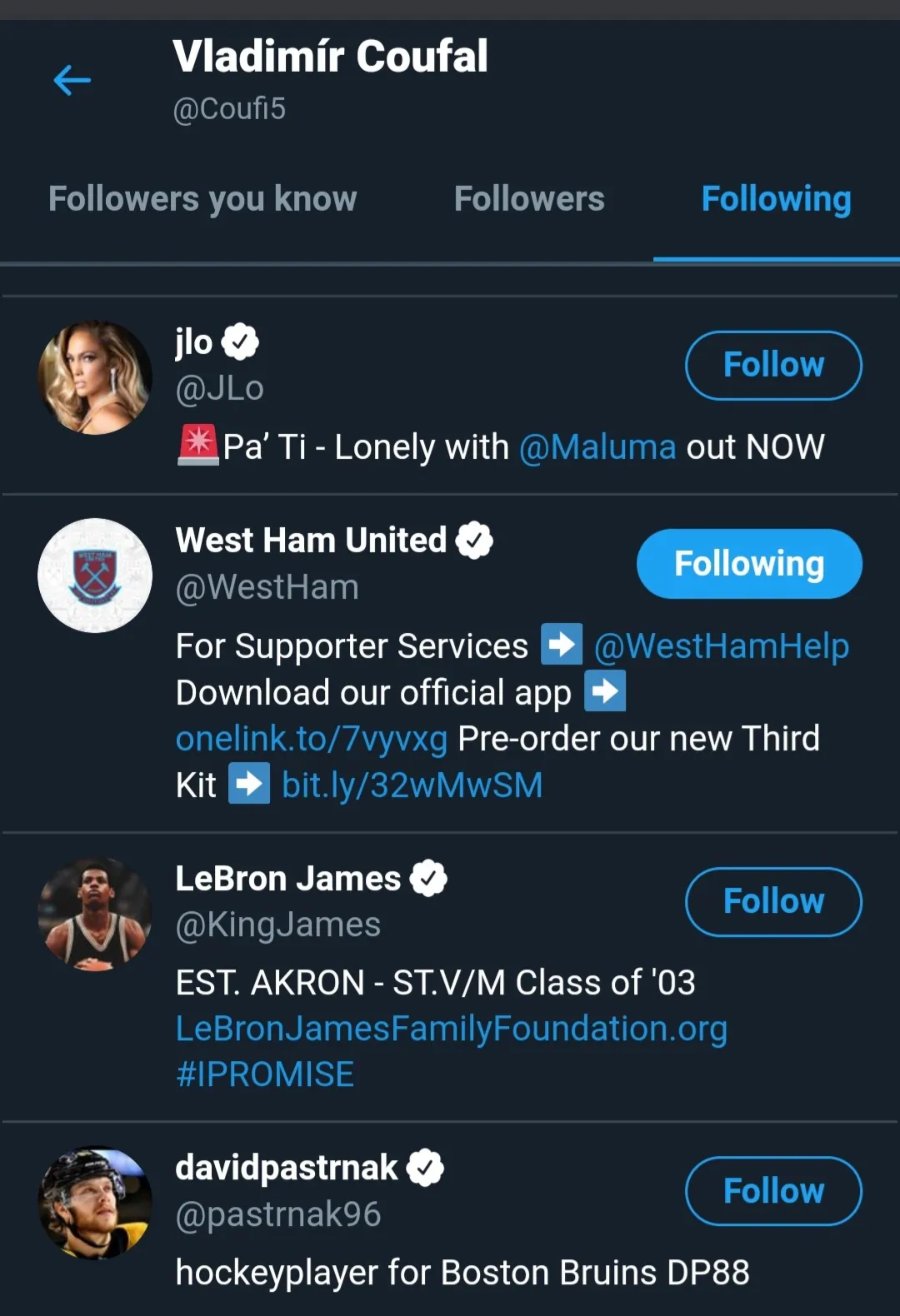Follow @JLo
The height and width of the screenshot is (1316, 900).
pyautogui.click(x=772, y=365)
